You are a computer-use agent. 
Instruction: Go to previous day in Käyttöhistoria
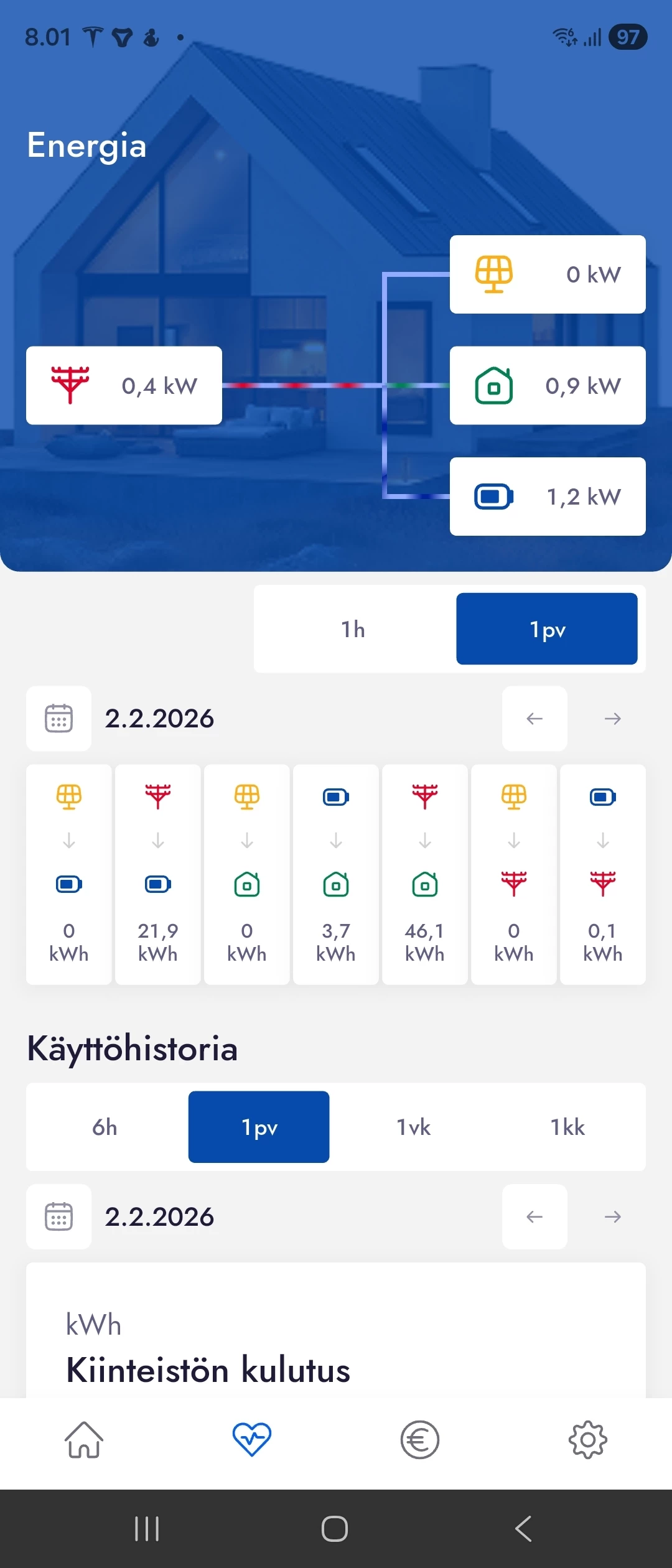[x=534, y=1216]
